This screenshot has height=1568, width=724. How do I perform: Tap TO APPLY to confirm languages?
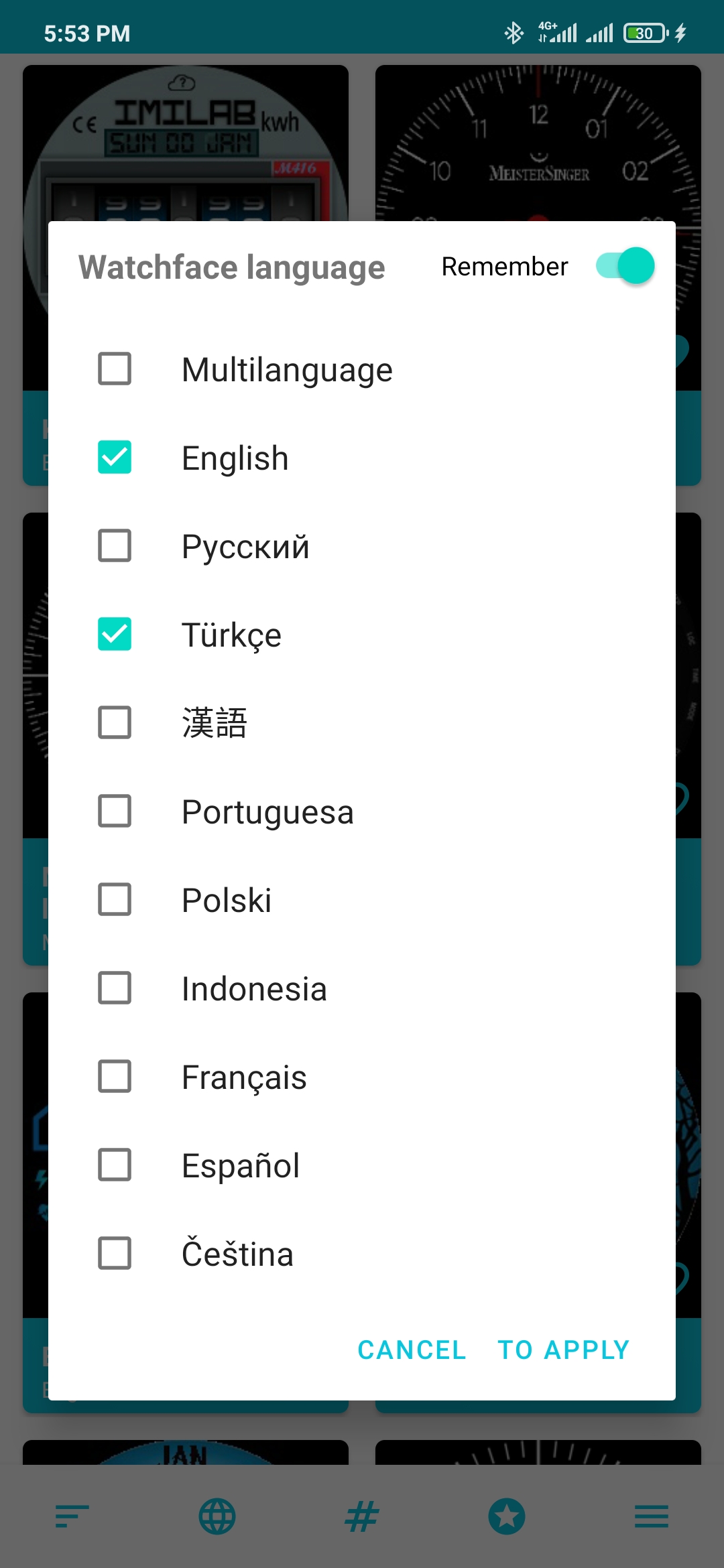pyautogui.click(x=563, y=1350)
